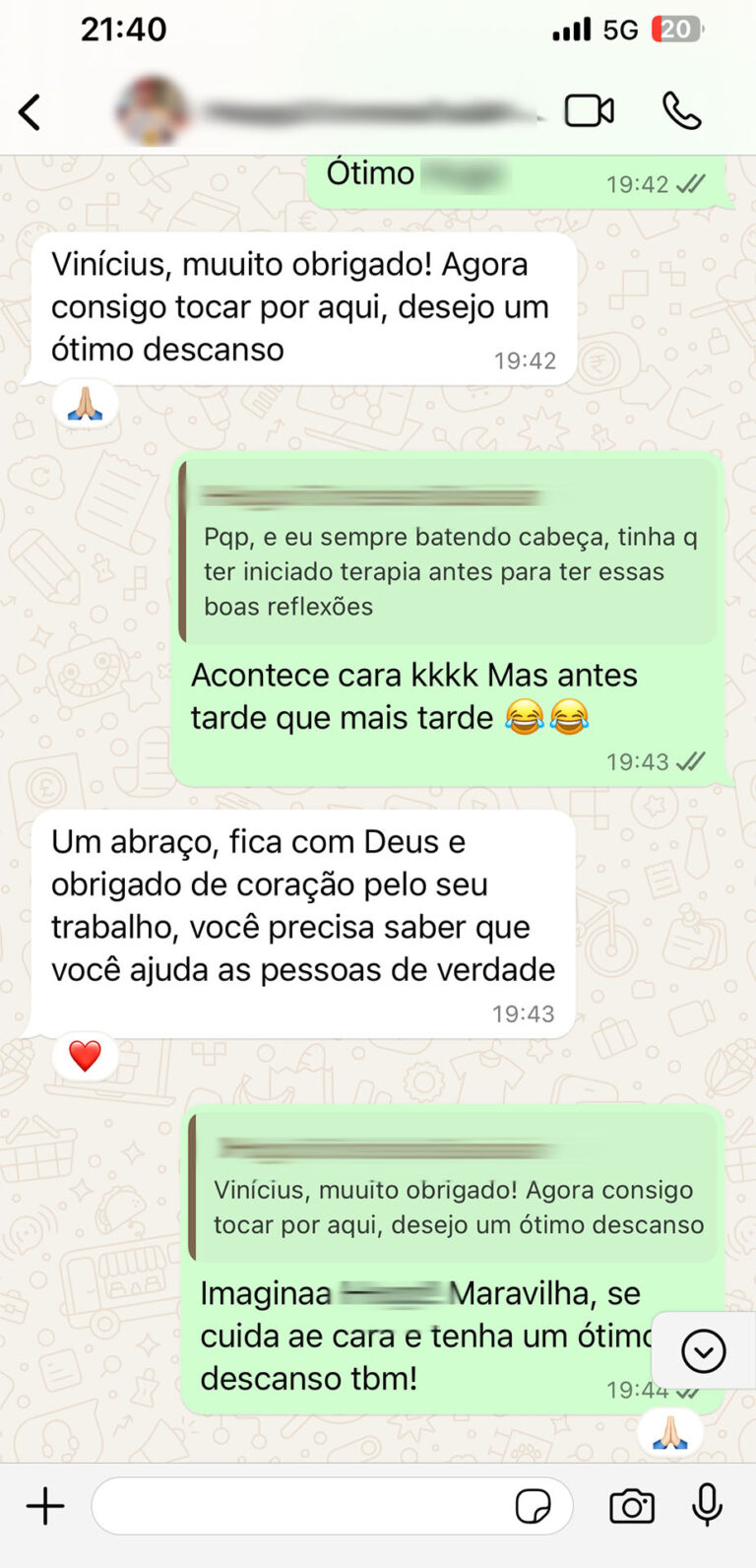Tap the 5G network indicator
This screenshot has height=1568, width=756.
622,29
